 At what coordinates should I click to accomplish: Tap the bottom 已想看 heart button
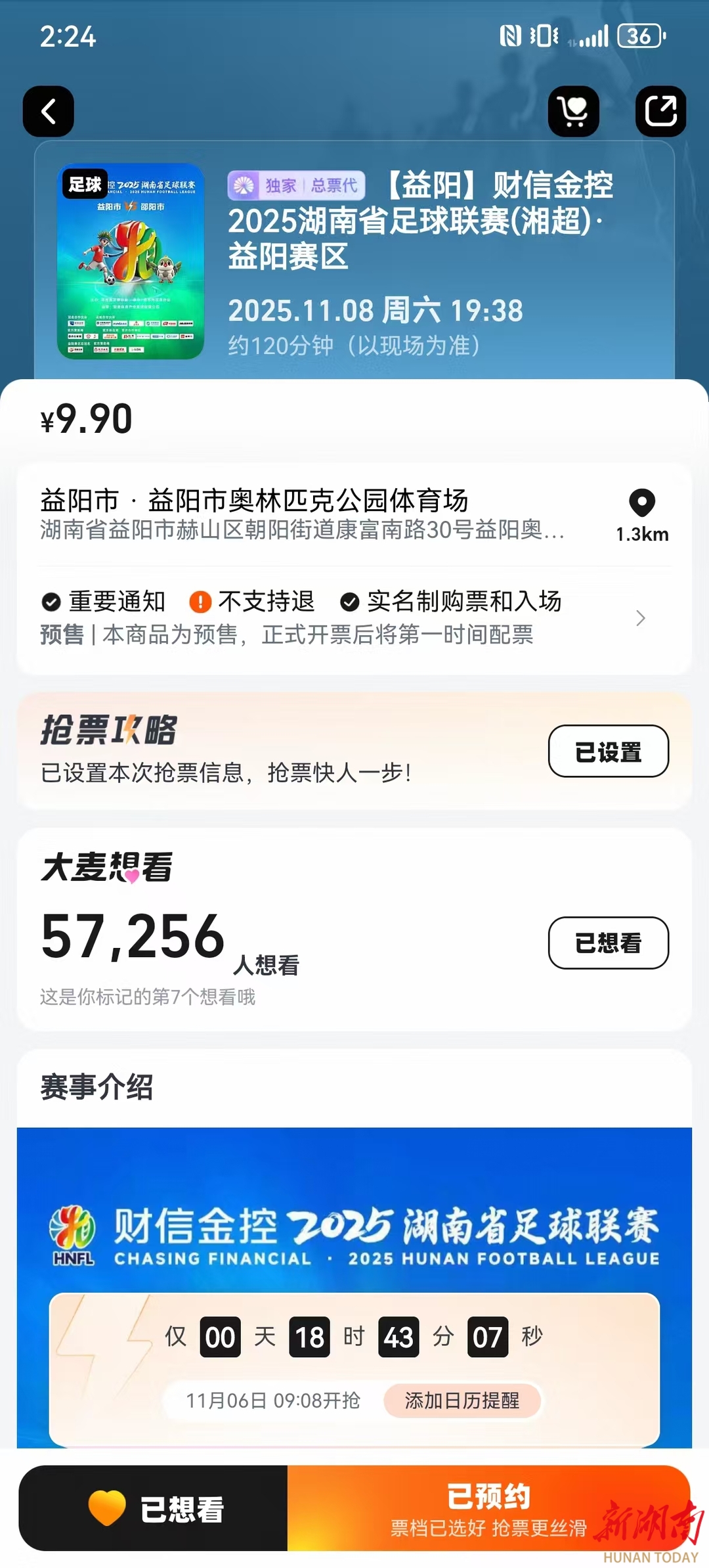(154, 1508)
